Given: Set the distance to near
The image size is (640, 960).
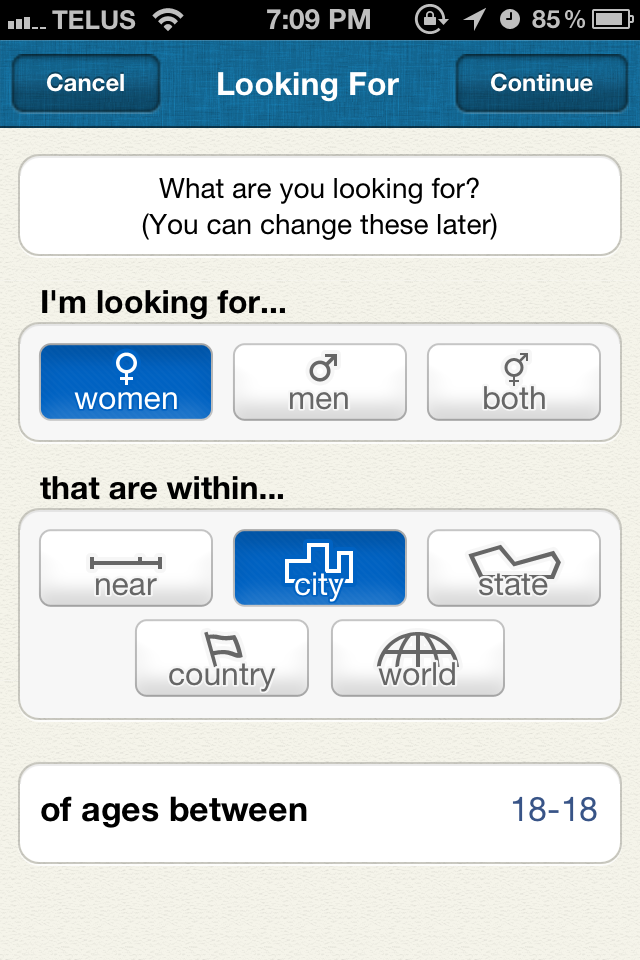Looking at the screenshot, I should pos(126,568).
